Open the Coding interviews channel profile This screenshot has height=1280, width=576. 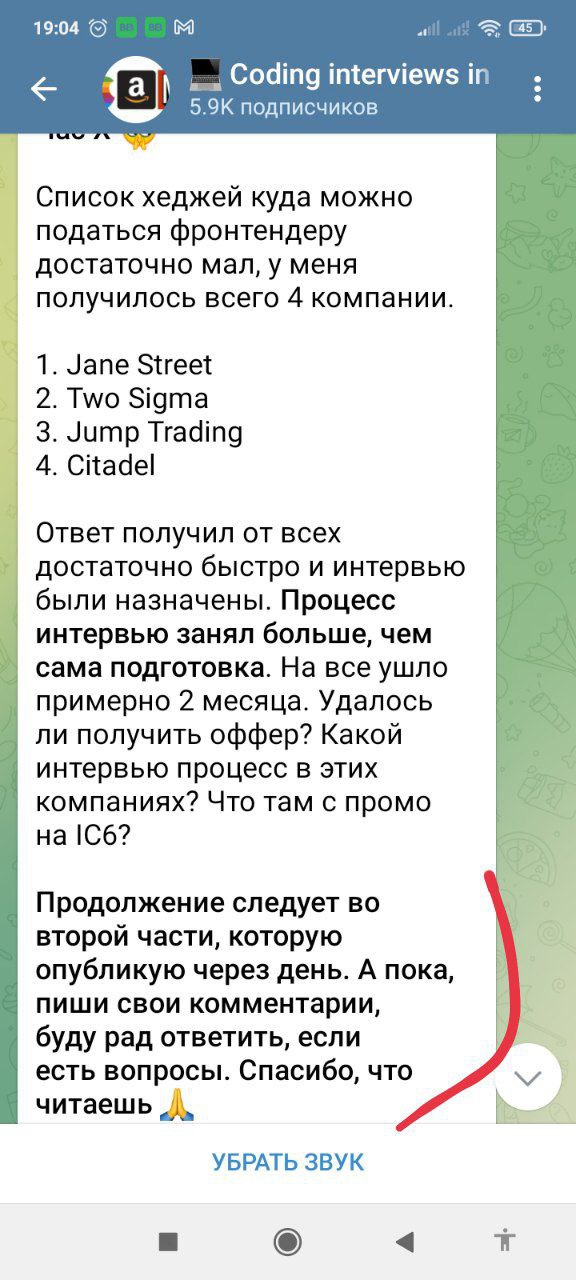(340, 88)
